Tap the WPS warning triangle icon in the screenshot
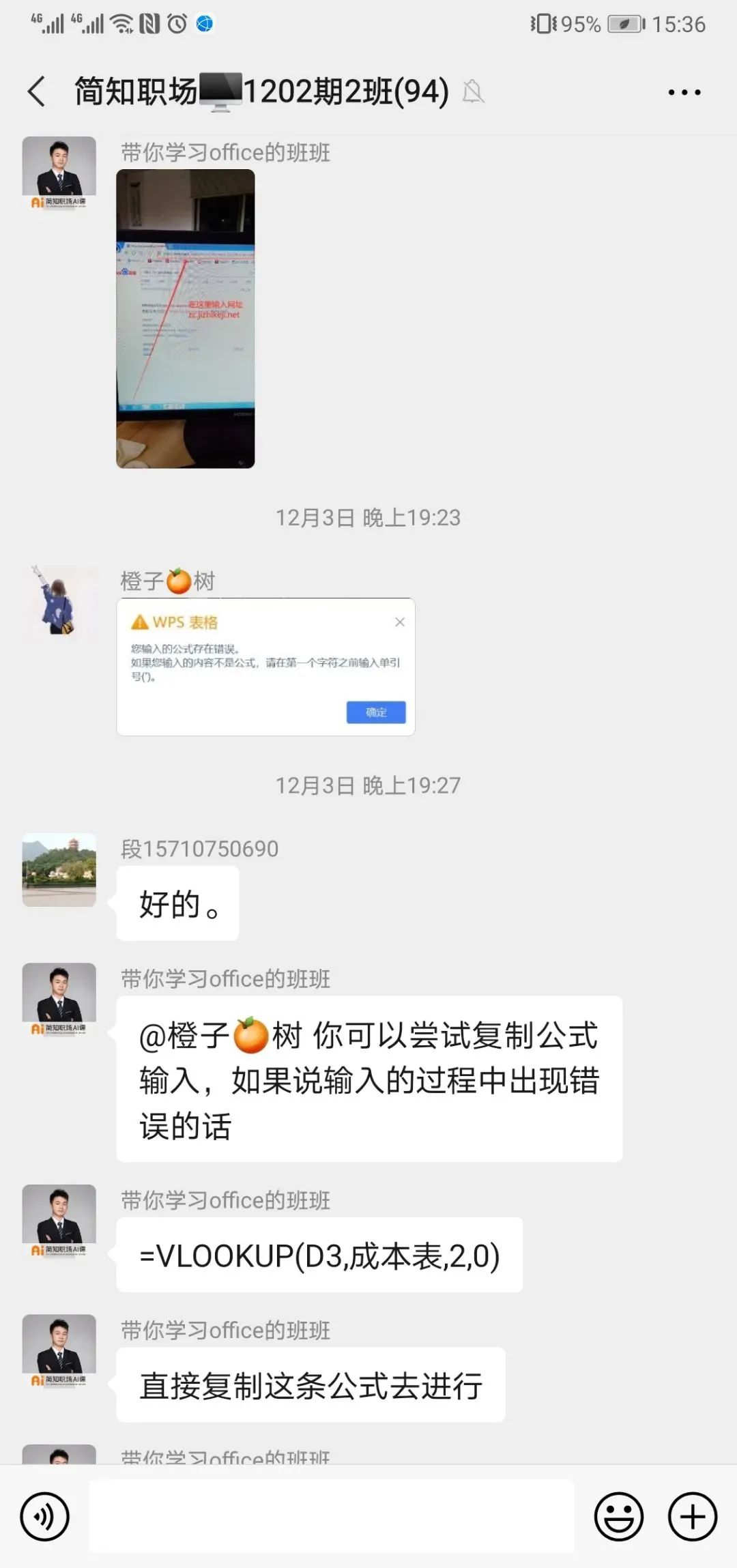Screen dimensions: 737x1568 pos(140,621)
